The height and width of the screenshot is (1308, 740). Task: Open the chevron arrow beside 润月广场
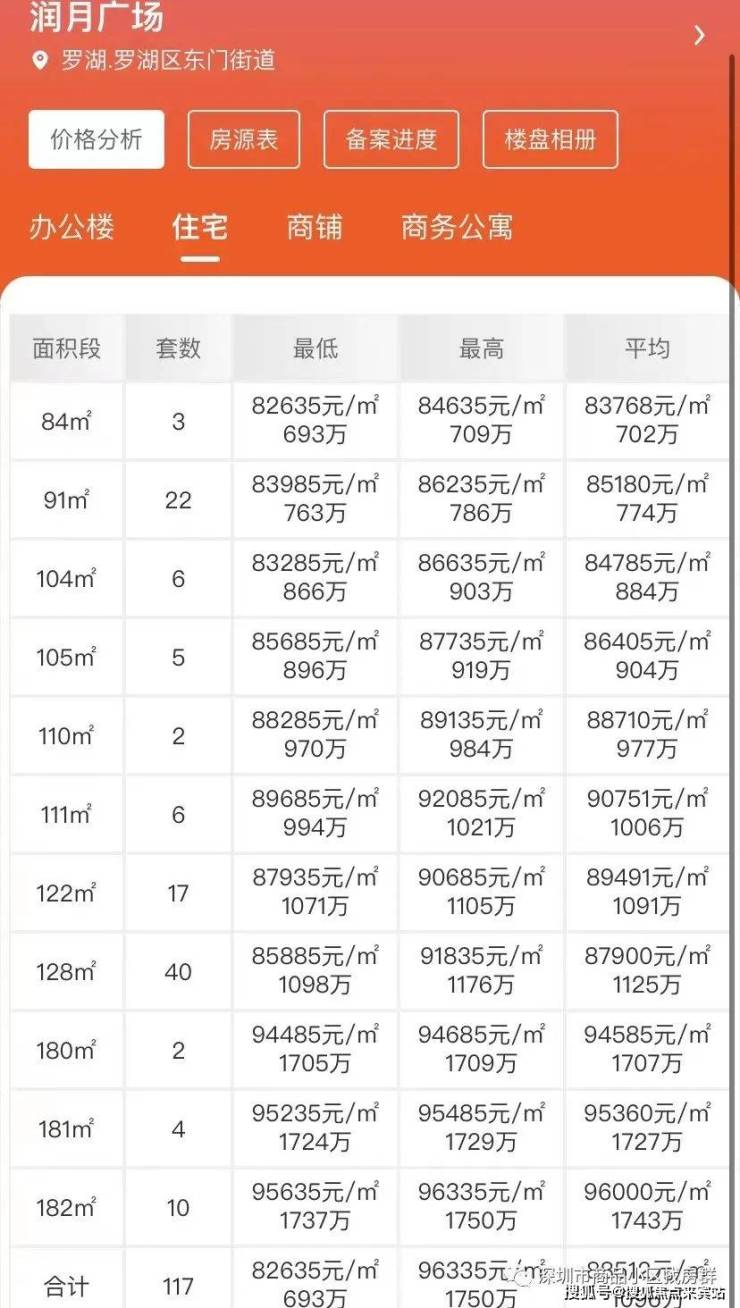point(699,35)
